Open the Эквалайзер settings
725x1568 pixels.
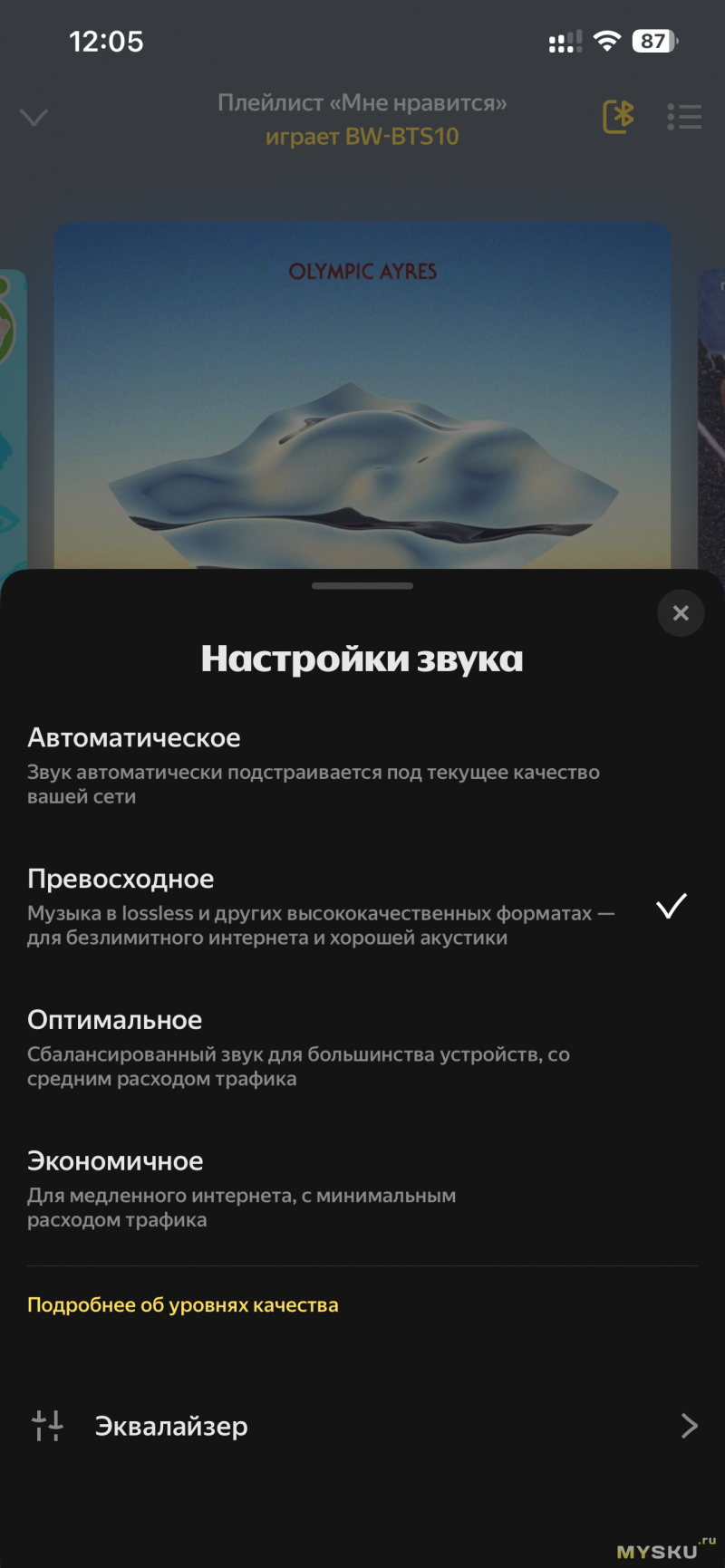coord(362,1427)
